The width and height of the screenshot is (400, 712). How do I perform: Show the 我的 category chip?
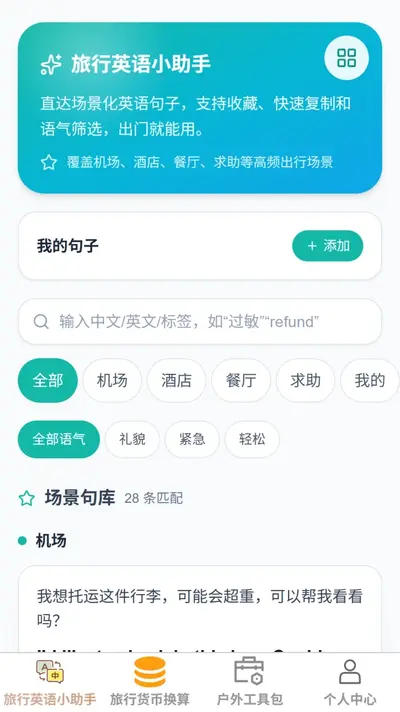370,381
